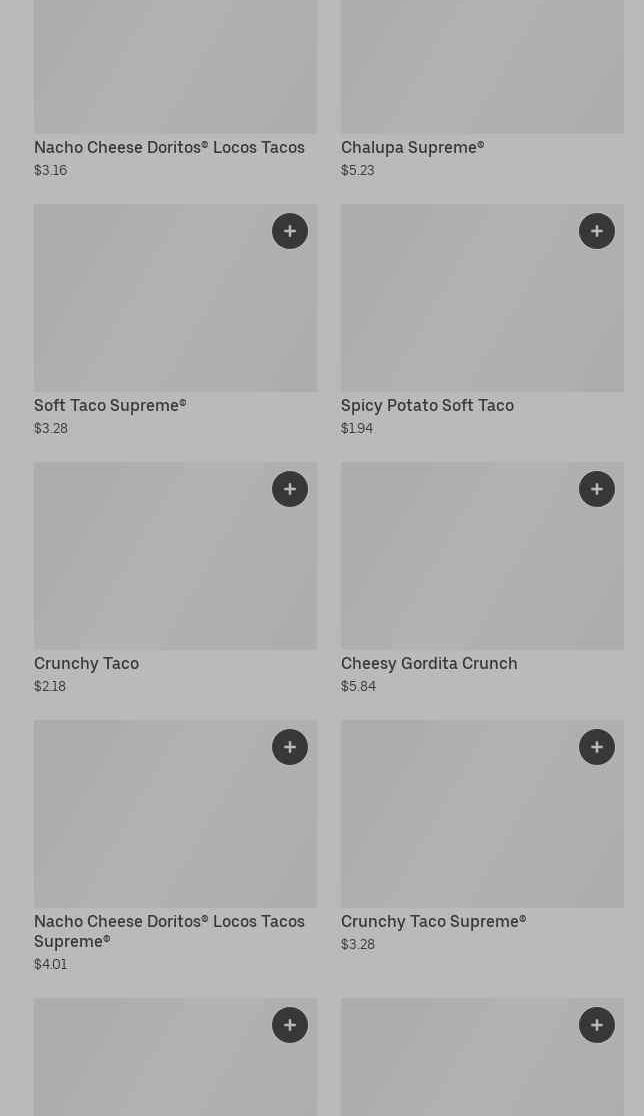The image size is (644, 1116).
Task: Add Cheesy Gordita Crunch to the order
Action: (x=597, y=489)
